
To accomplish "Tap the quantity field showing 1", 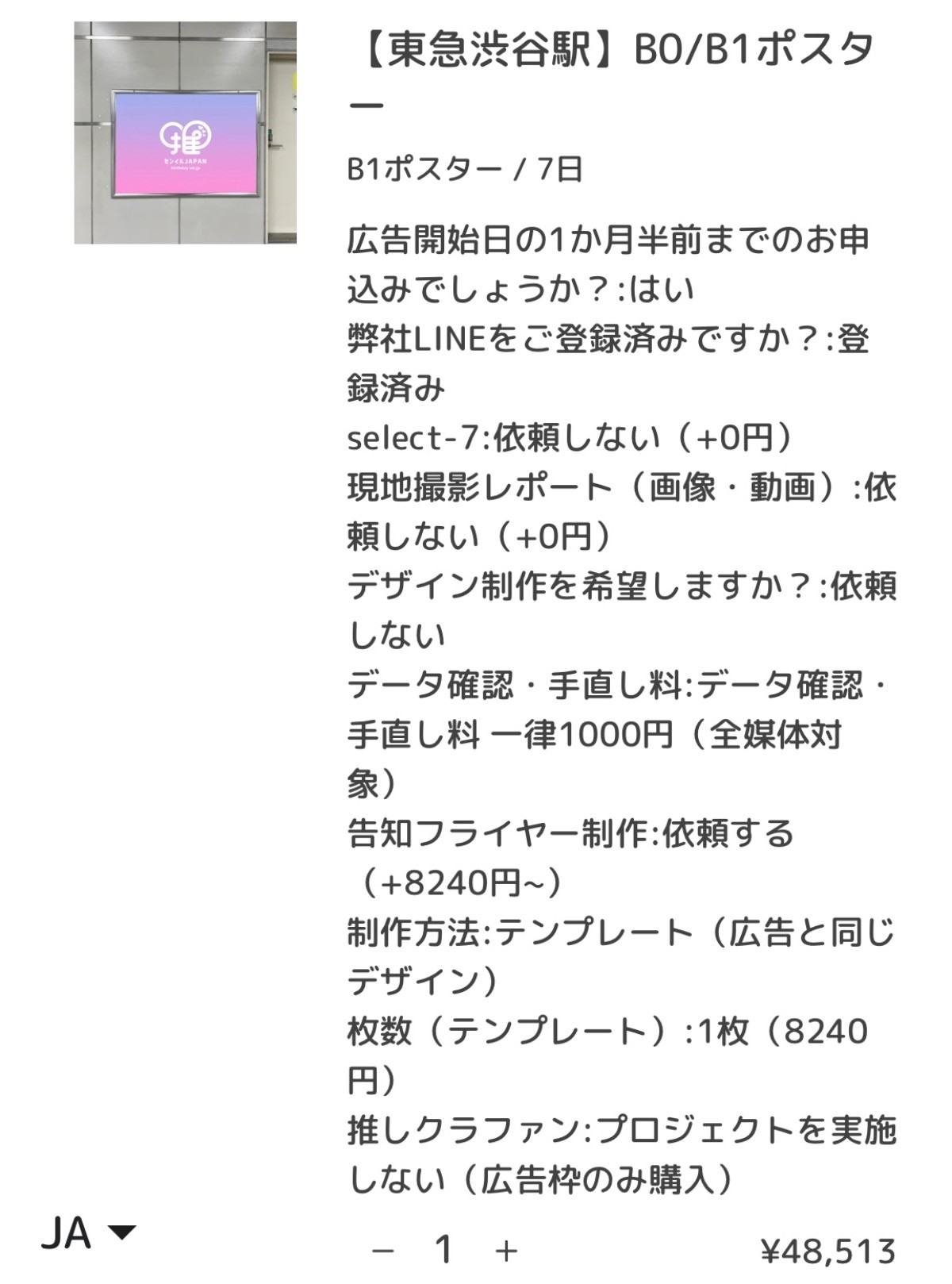I will (444, 1250).
